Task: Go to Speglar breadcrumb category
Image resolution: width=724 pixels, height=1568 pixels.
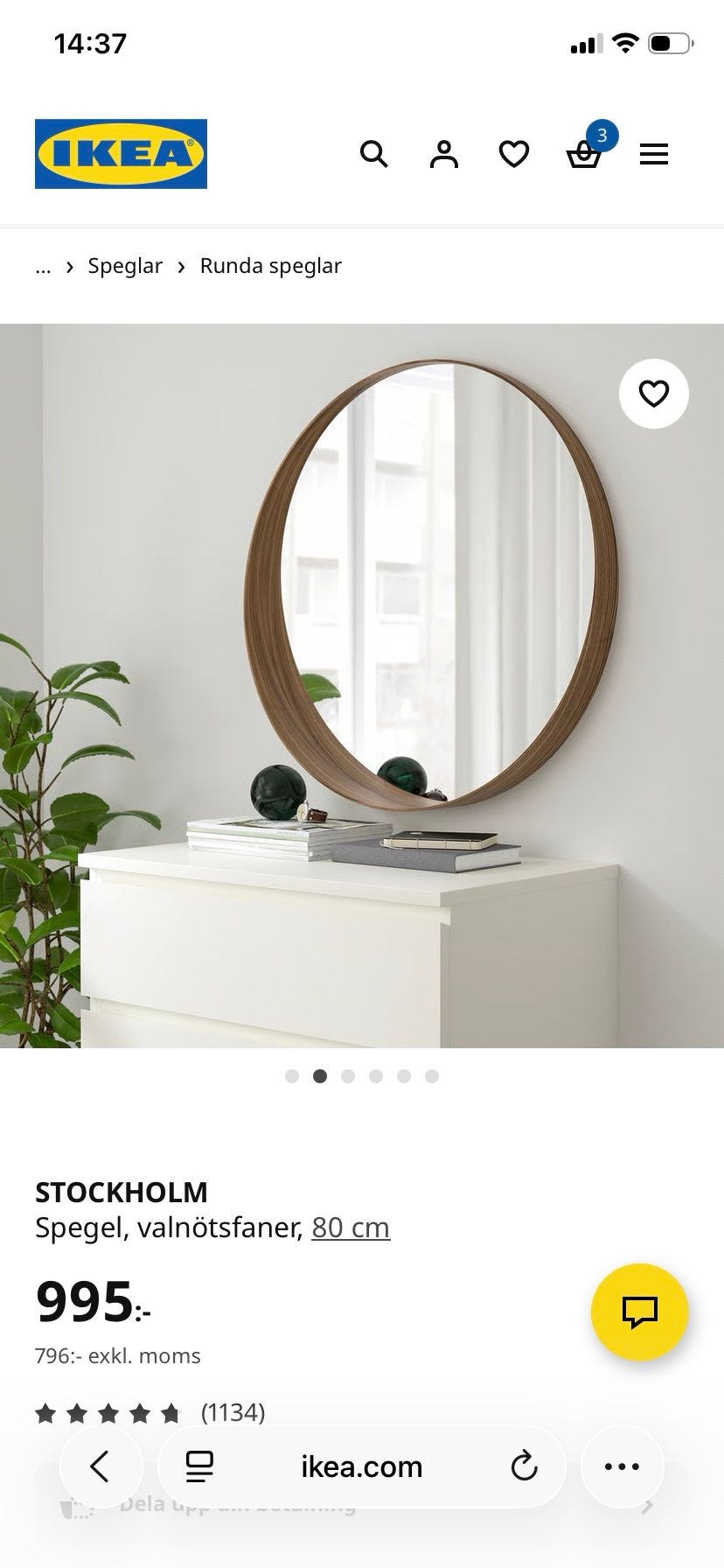Action: 125,265
